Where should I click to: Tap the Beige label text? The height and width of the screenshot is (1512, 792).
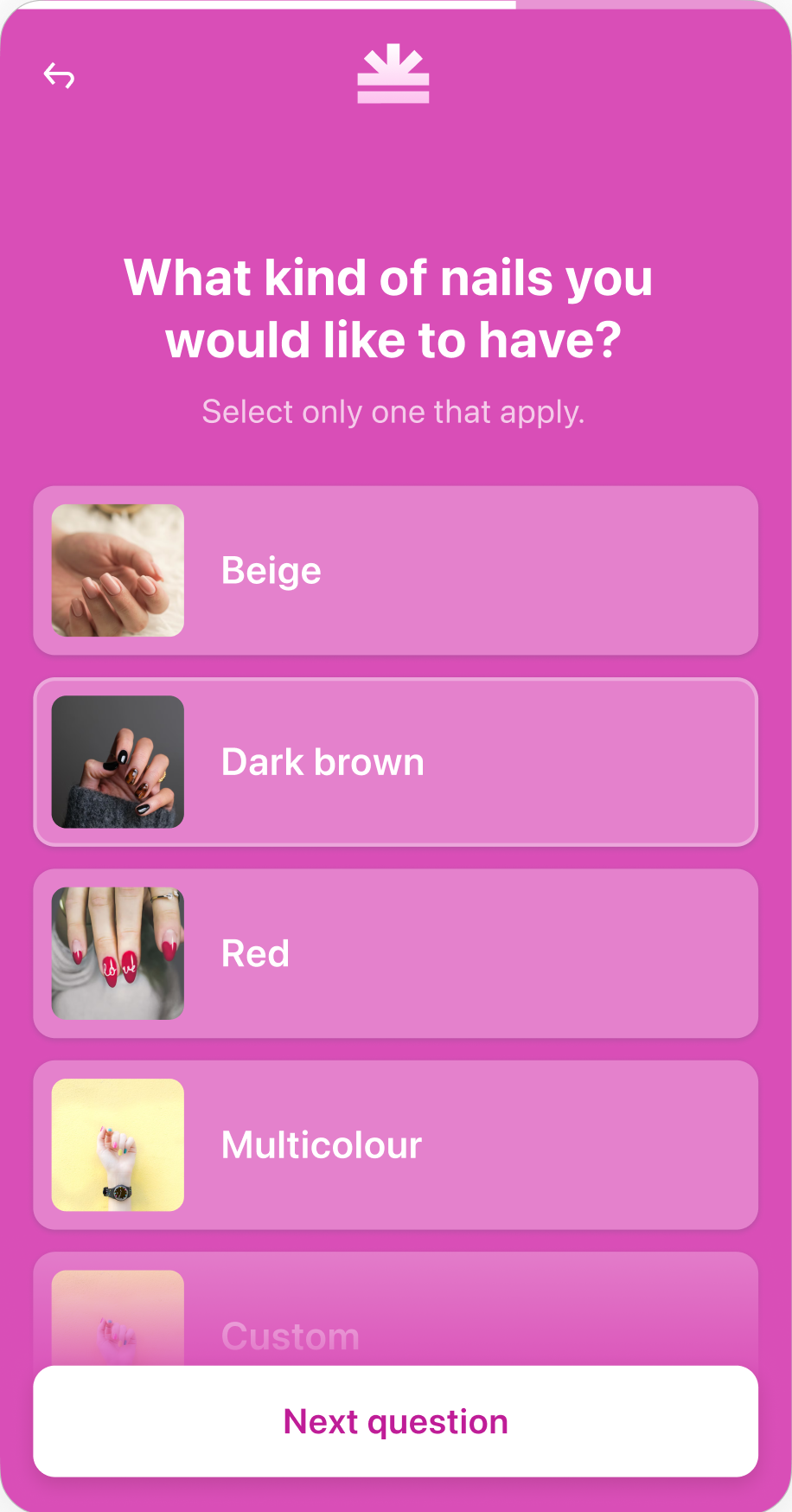271,569
